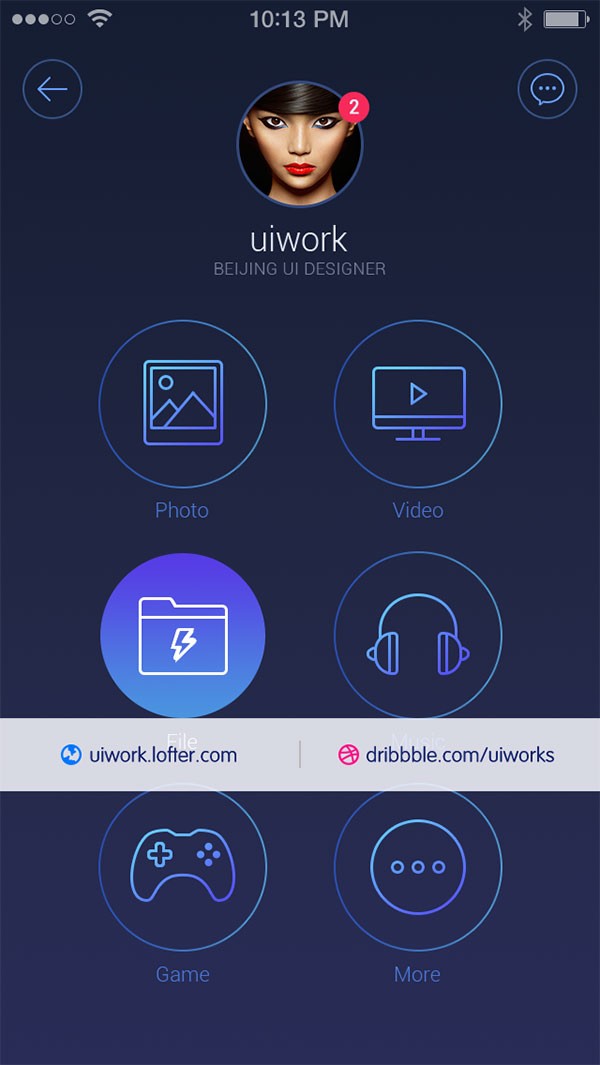
Task: Open the Game controller button
Action: coord(183,866)
